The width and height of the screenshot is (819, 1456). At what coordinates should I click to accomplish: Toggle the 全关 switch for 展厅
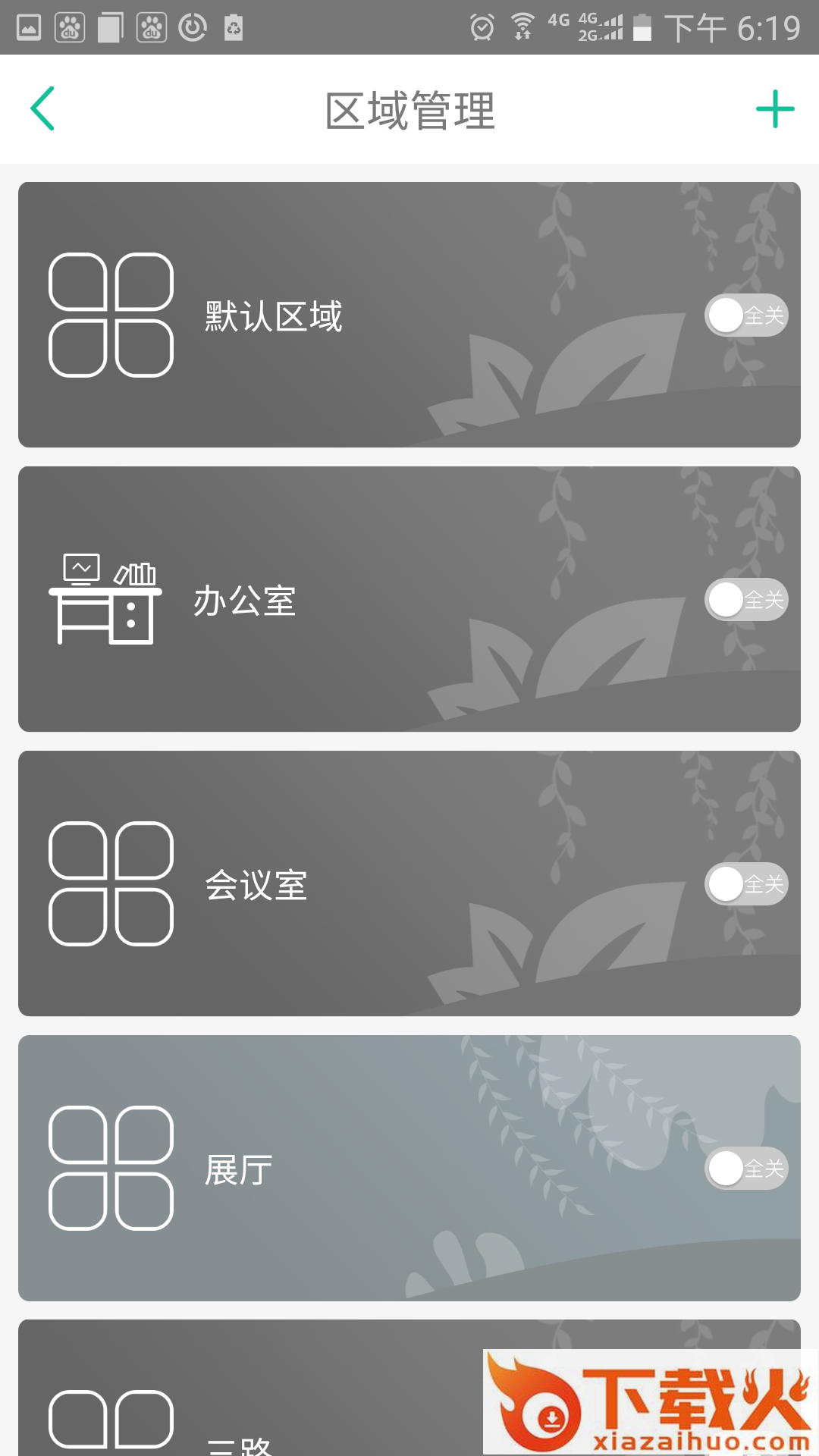pos(746,1169)
